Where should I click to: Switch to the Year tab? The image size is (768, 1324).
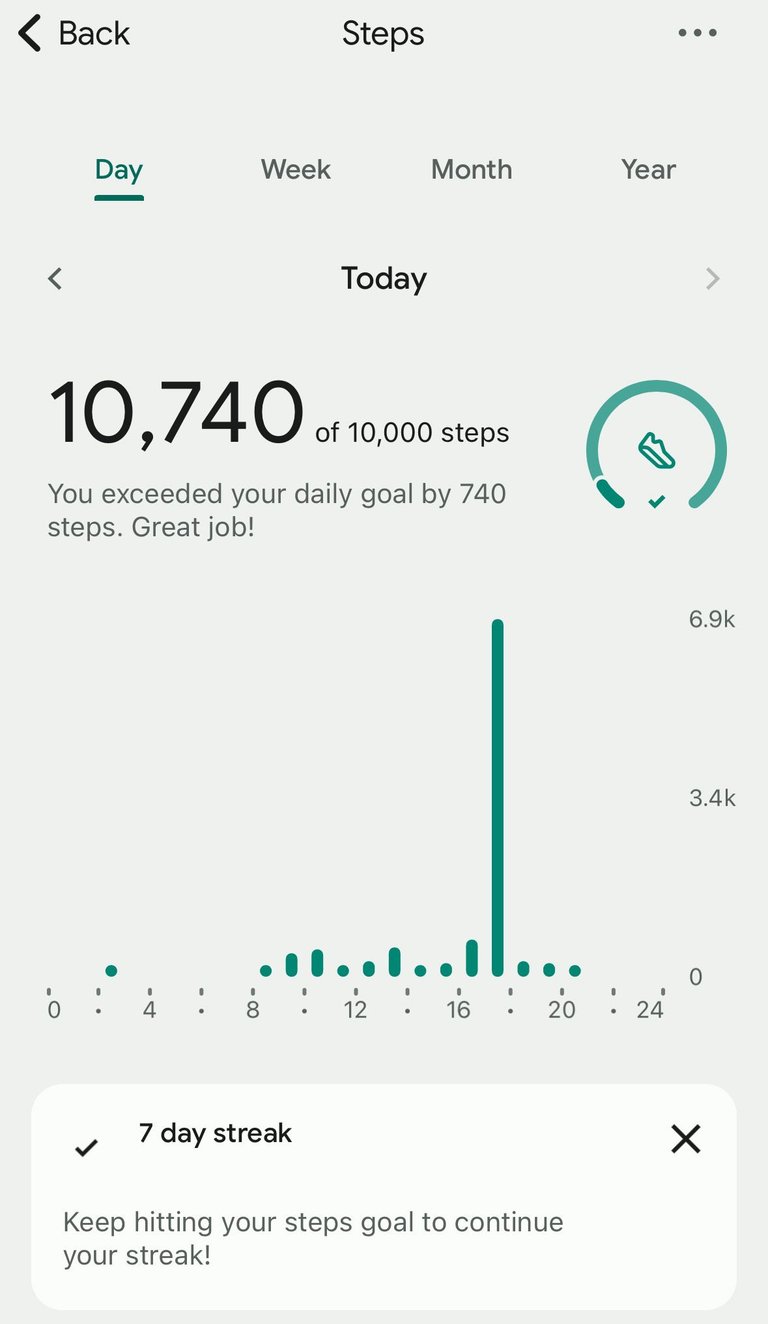(648, 169)
